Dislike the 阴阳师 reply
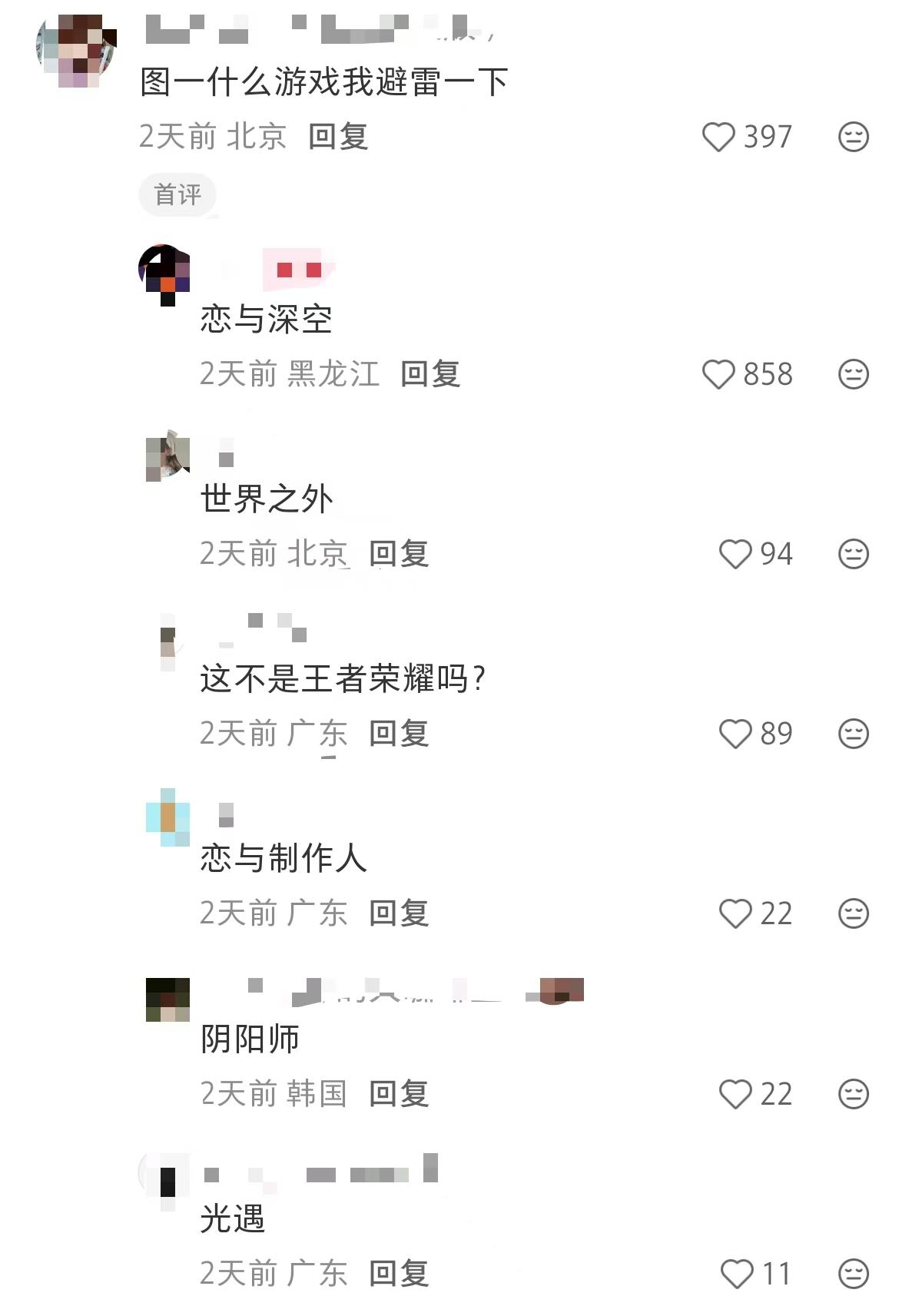This screenshot has width=922, height=1316. [853, 1094]
